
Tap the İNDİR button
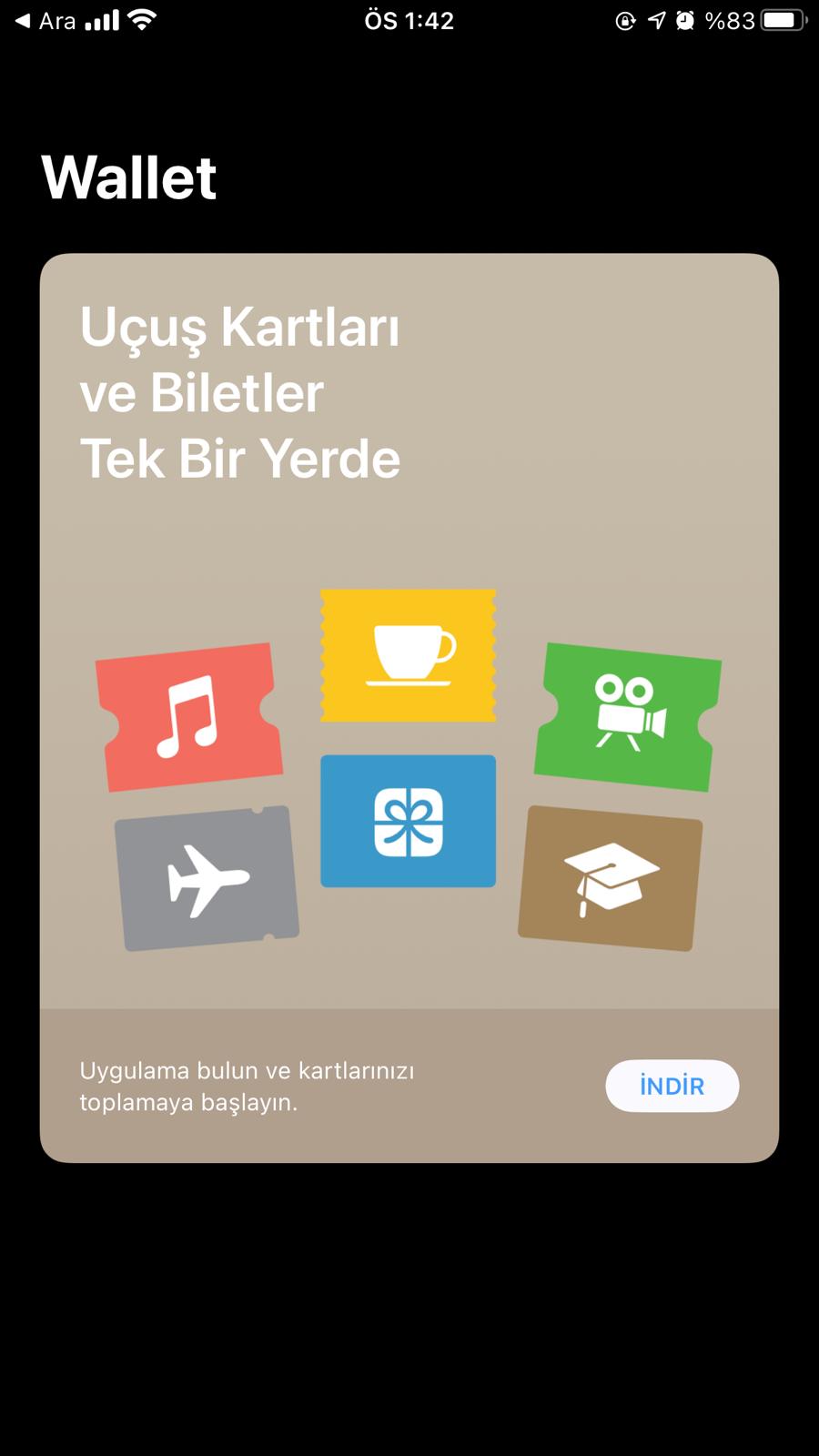pyautogui.click(x=672, y=1086)
